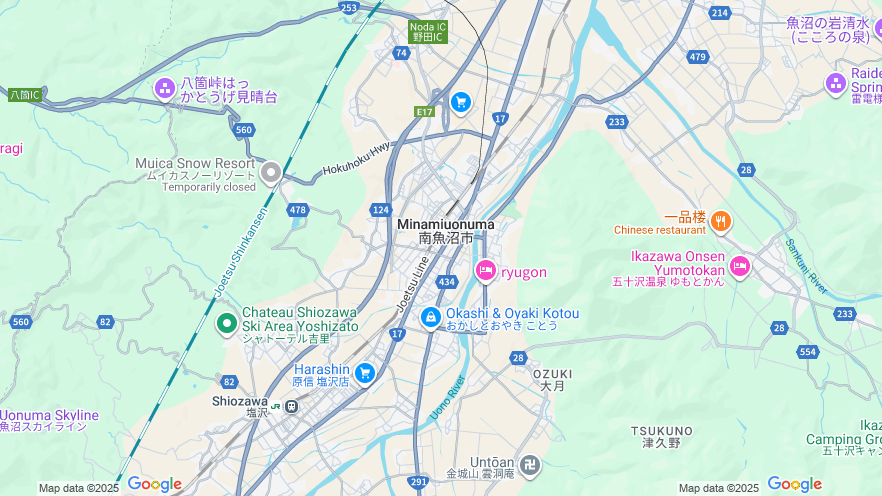
Task: Tap the Harashin store marker
Action: (365, 373)
